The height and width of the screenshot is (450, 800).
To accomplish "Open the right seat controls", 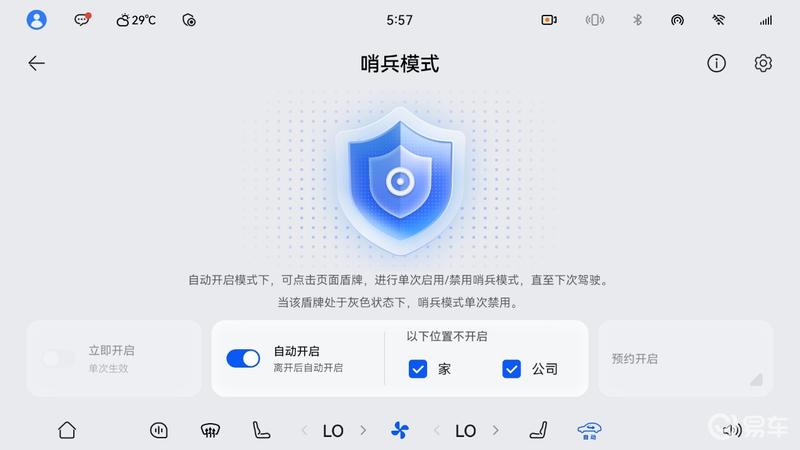I will (538, 430).
